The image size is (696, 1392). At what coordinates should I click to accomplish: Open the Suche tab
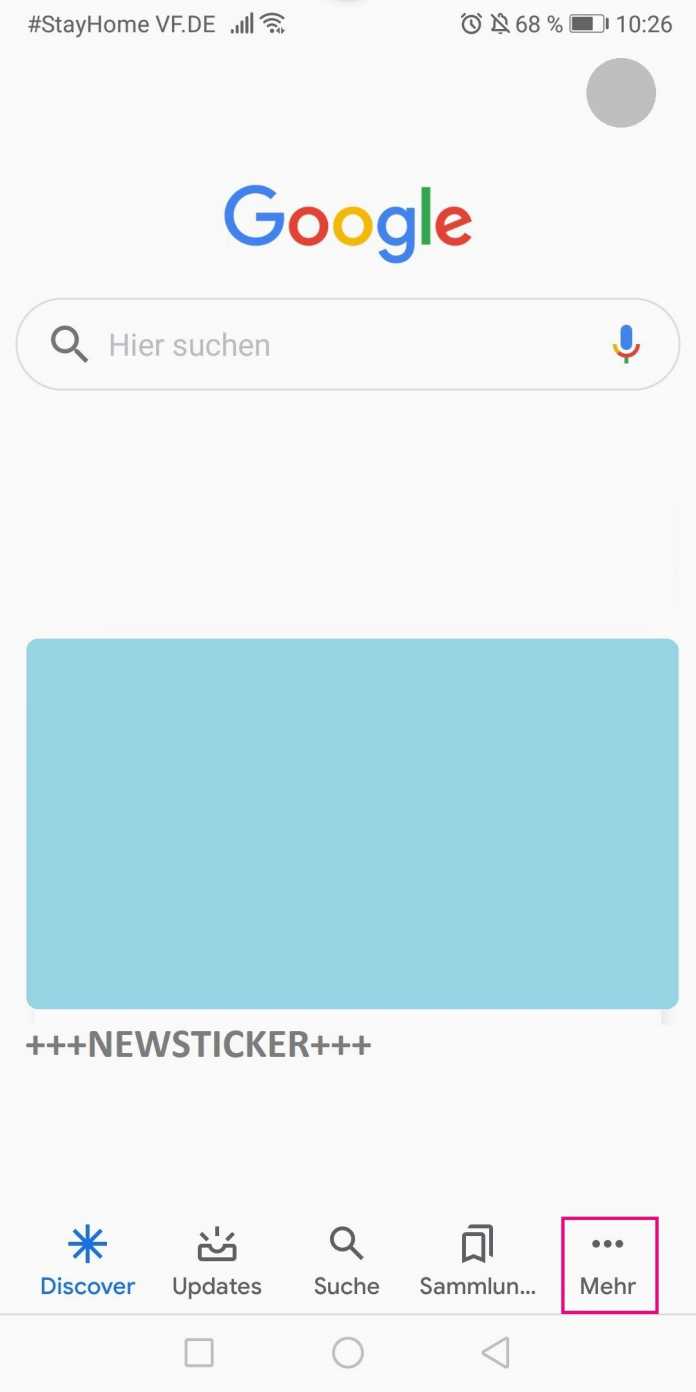click(x=346, y=1262)
